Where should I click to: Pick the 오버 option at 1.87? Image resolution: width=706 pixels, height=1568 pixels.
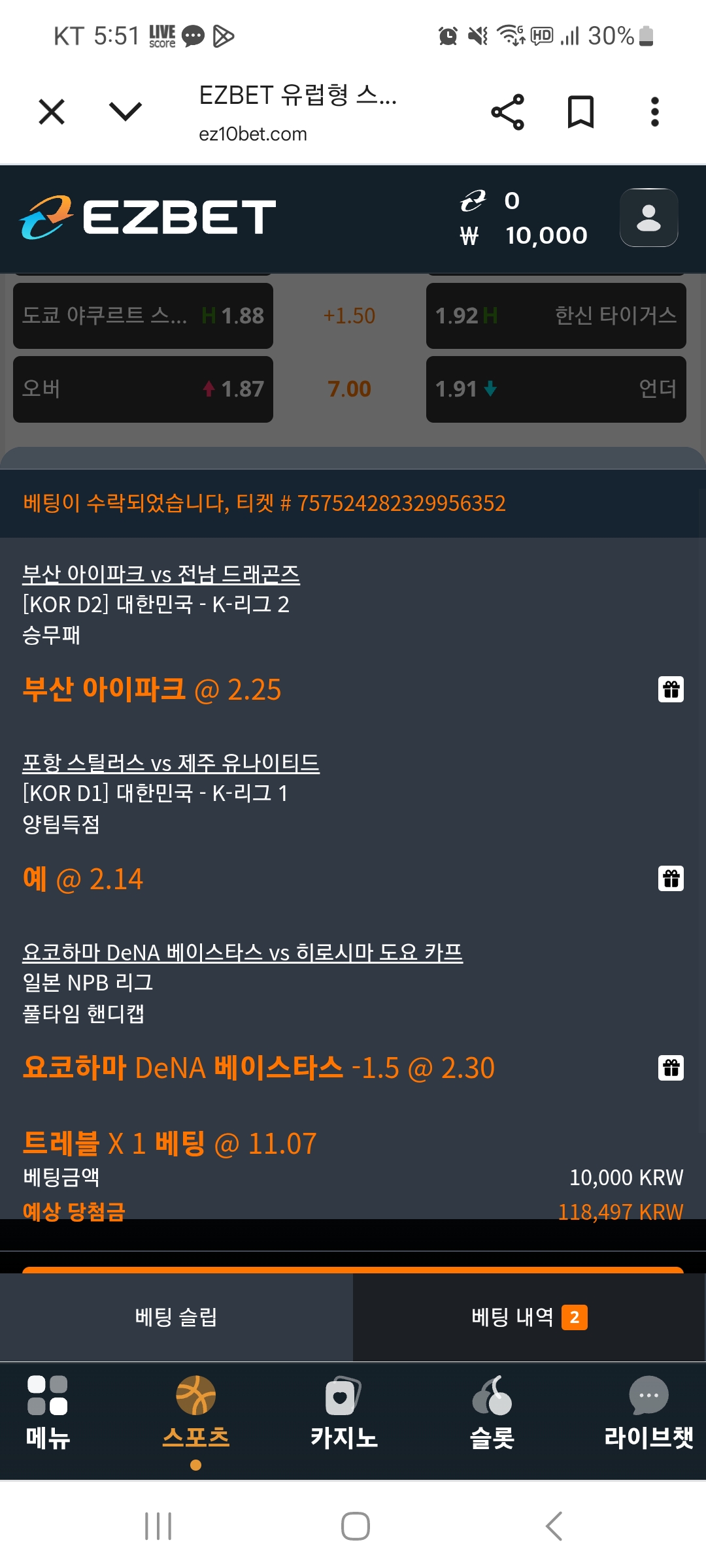(143, 389)
